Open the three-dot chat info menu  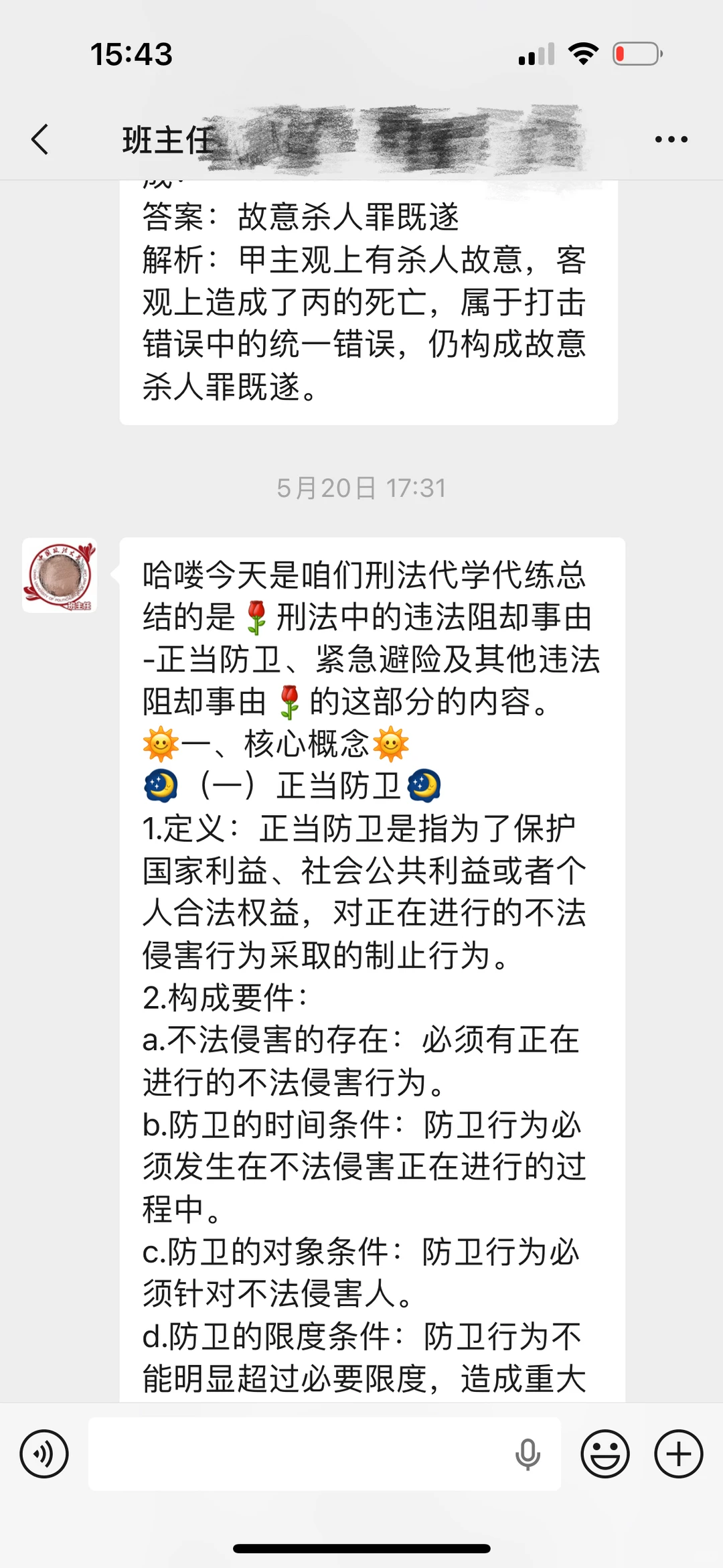click(671, 139)
